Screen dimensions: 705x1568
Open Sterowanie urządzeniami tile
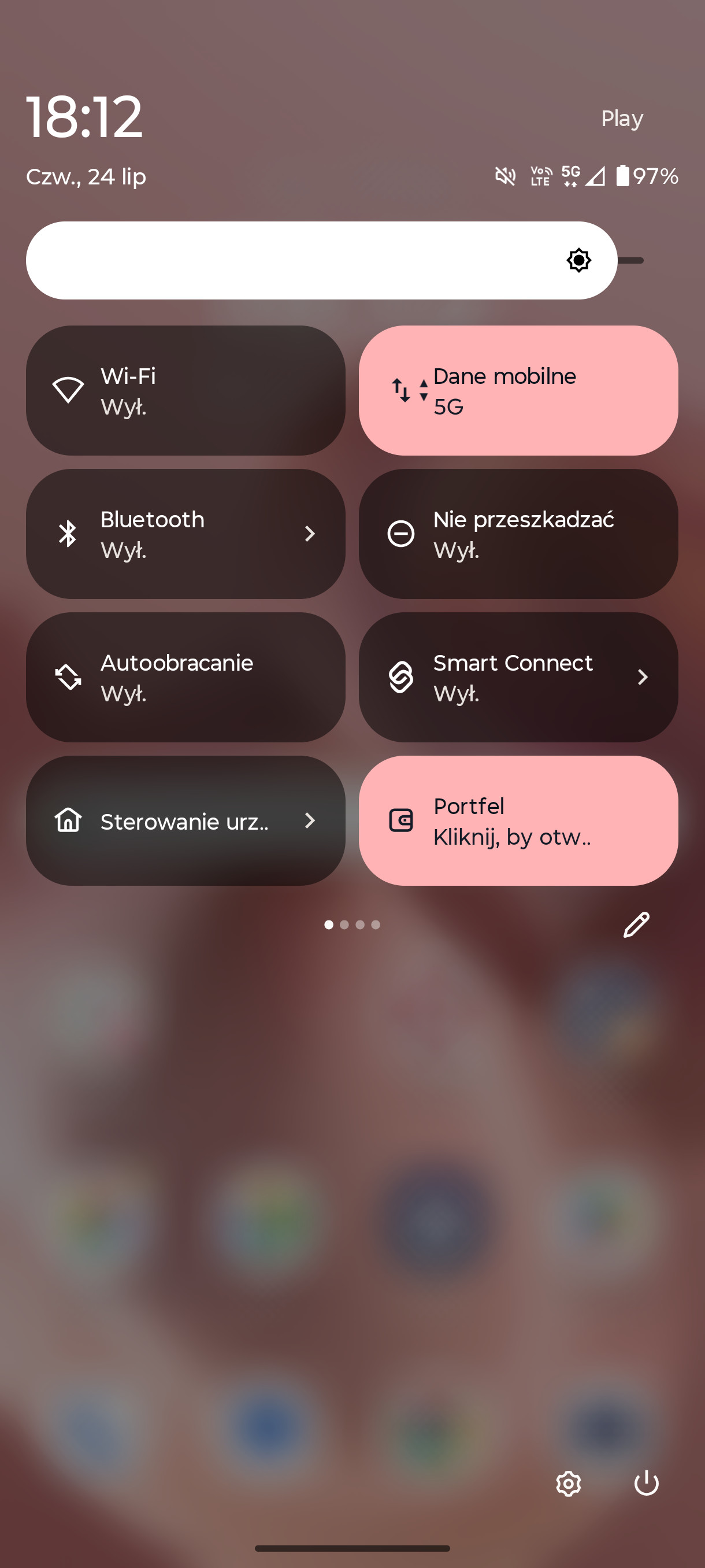185,820
